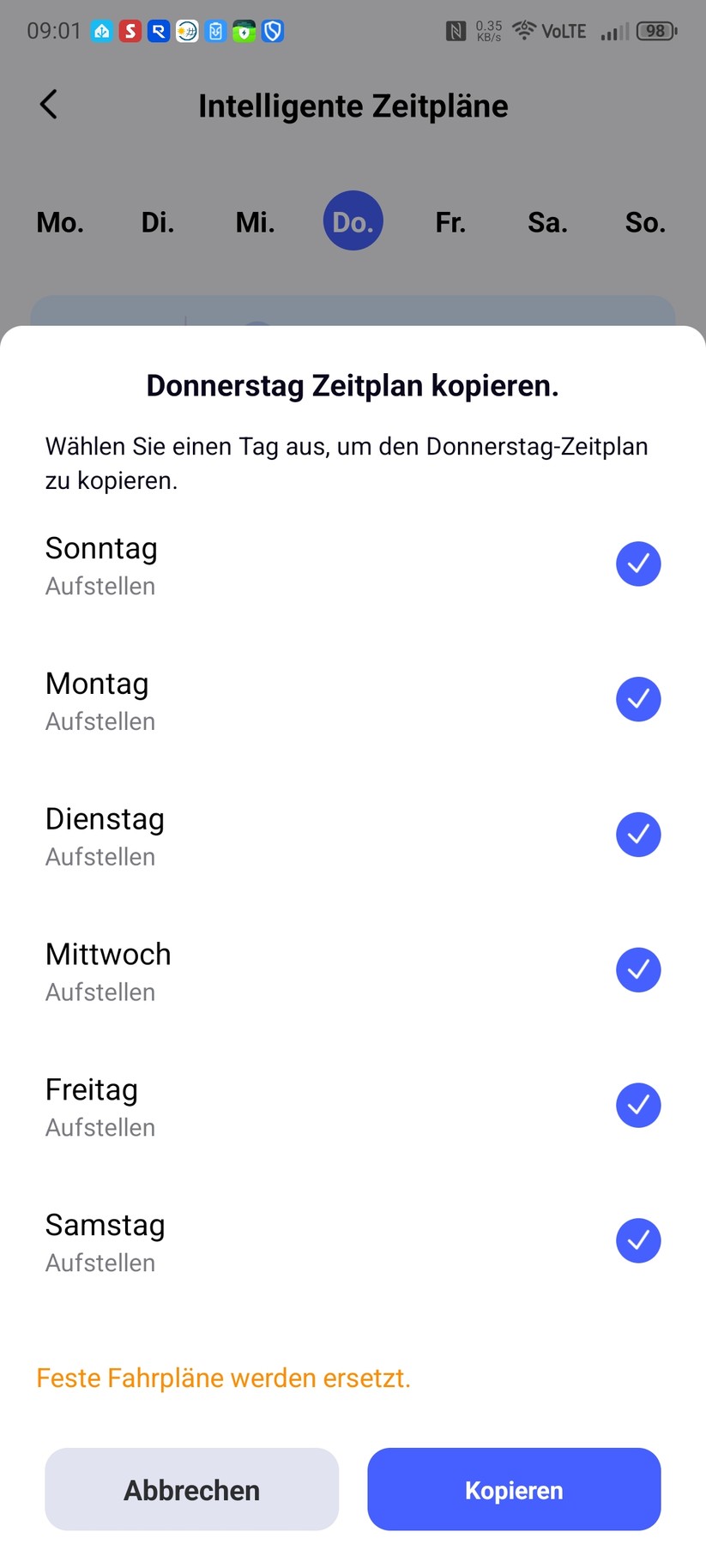706x1568 pixels.
Task: Uncheck Mittwoch in the dialog
Action: [638, 969]
